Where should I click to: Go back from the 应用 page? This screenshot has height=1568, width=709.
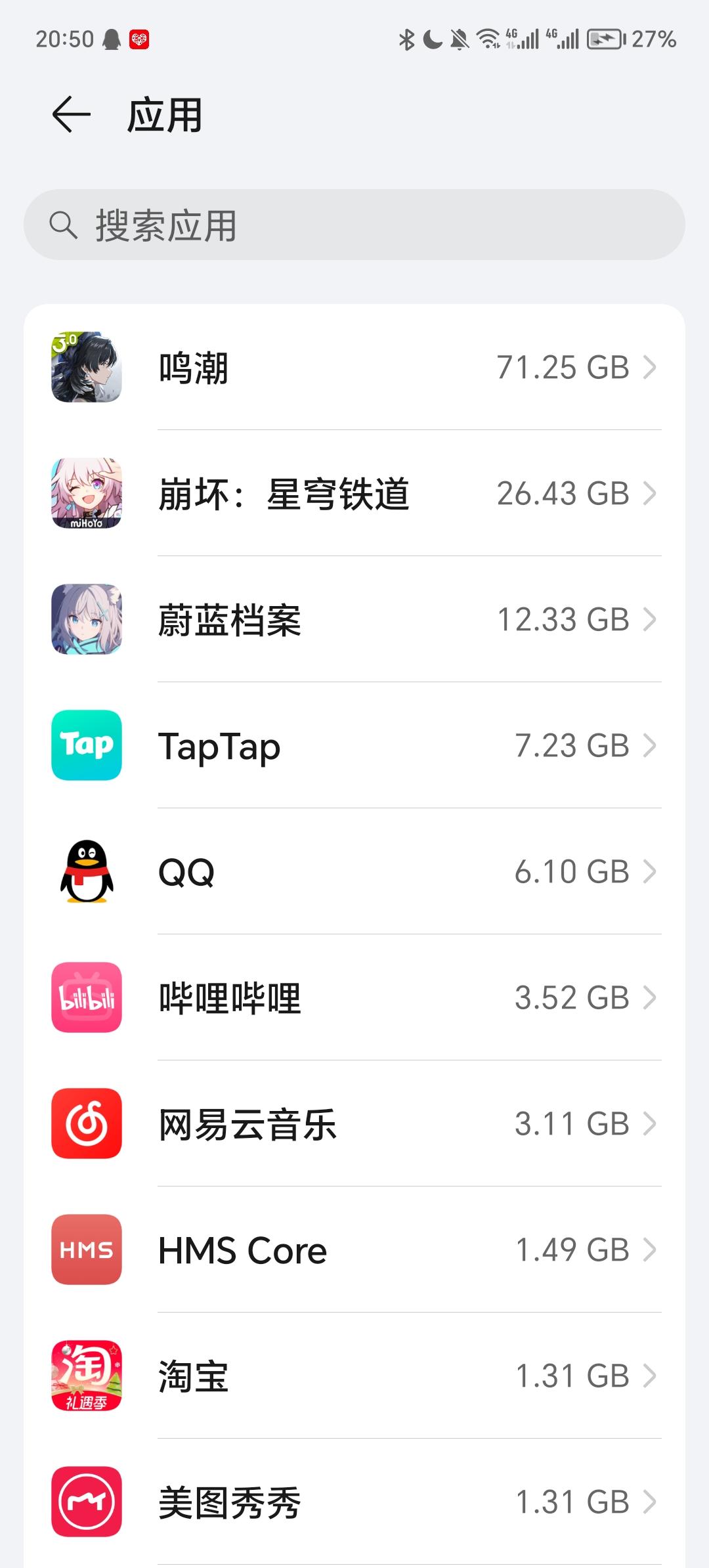(71, 115)
